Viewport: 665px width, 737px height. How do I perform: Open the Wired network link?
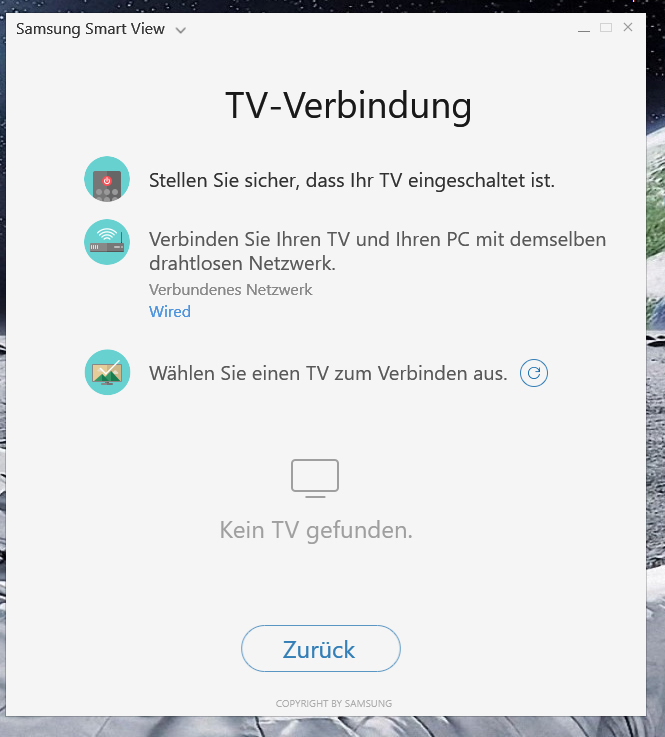point(169,311)
